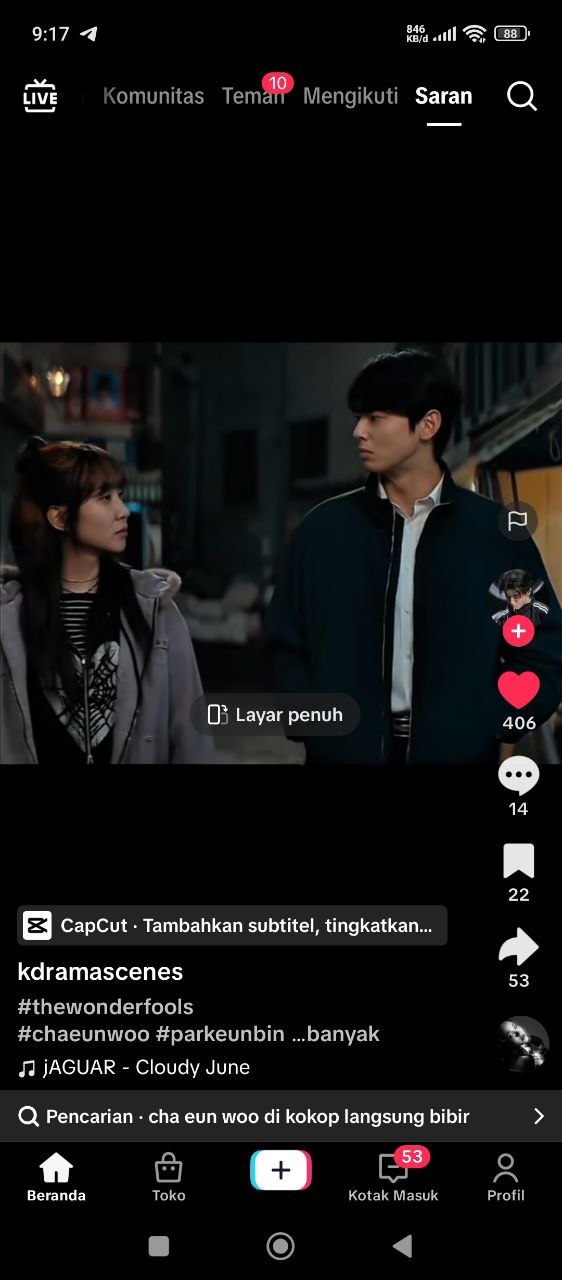Open the CapCut subtitle banner

tap(232, 926)
